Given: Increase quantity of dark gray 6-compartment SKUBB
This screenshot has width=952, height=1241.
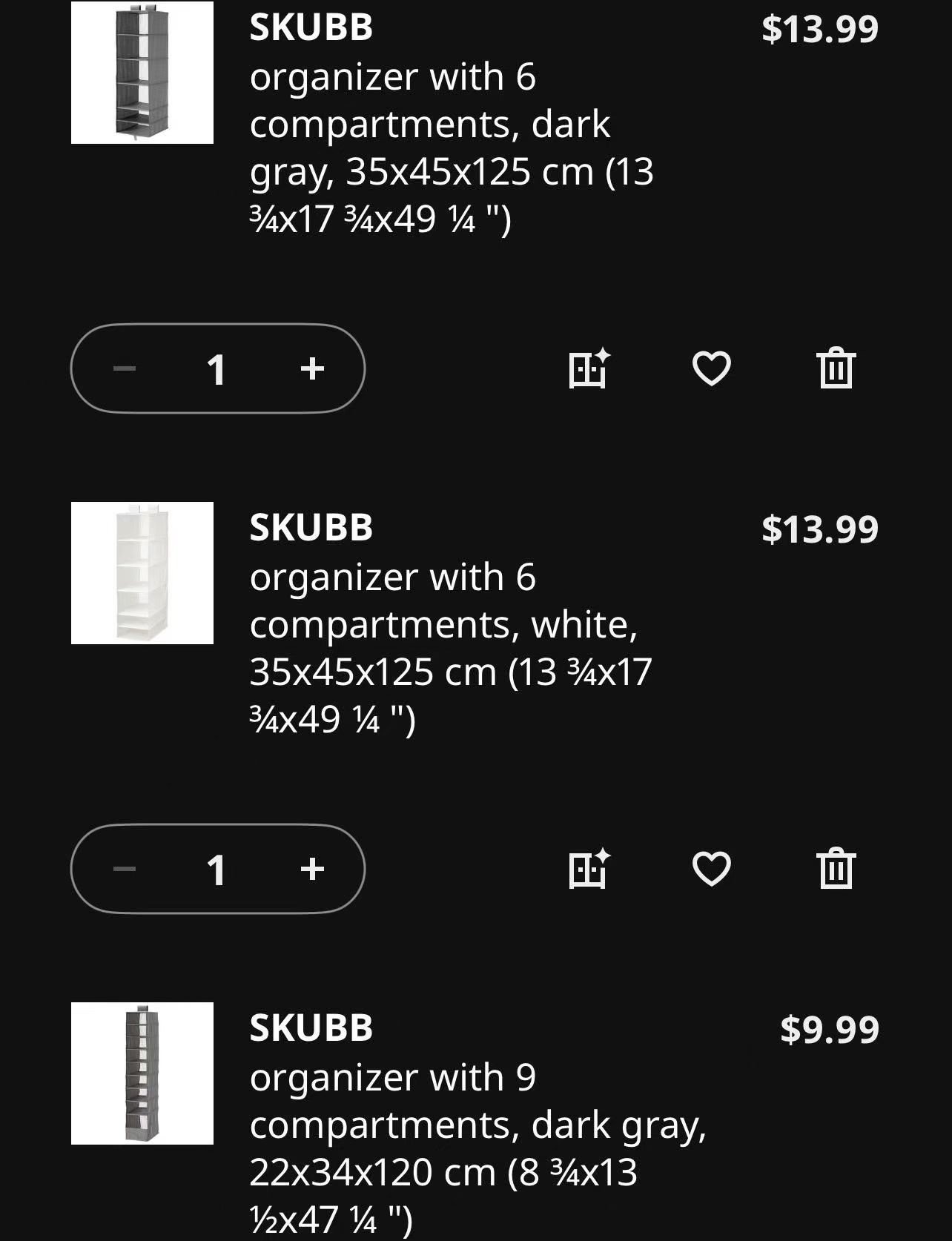Looking at the screenshot, I should point(312,368).
